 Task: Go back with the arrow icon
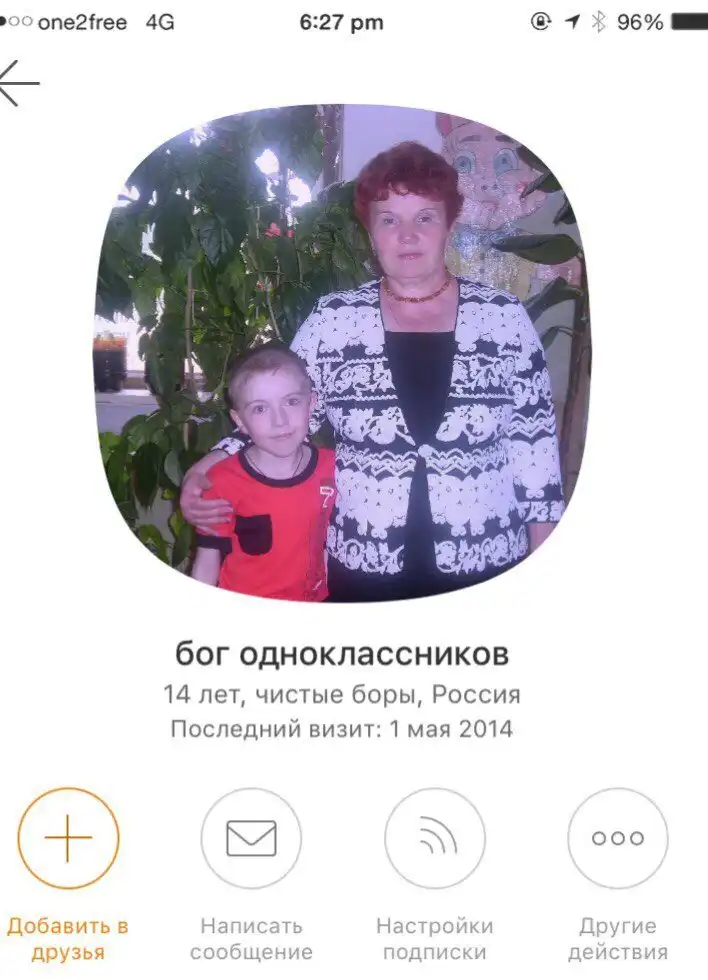point(18,82)
